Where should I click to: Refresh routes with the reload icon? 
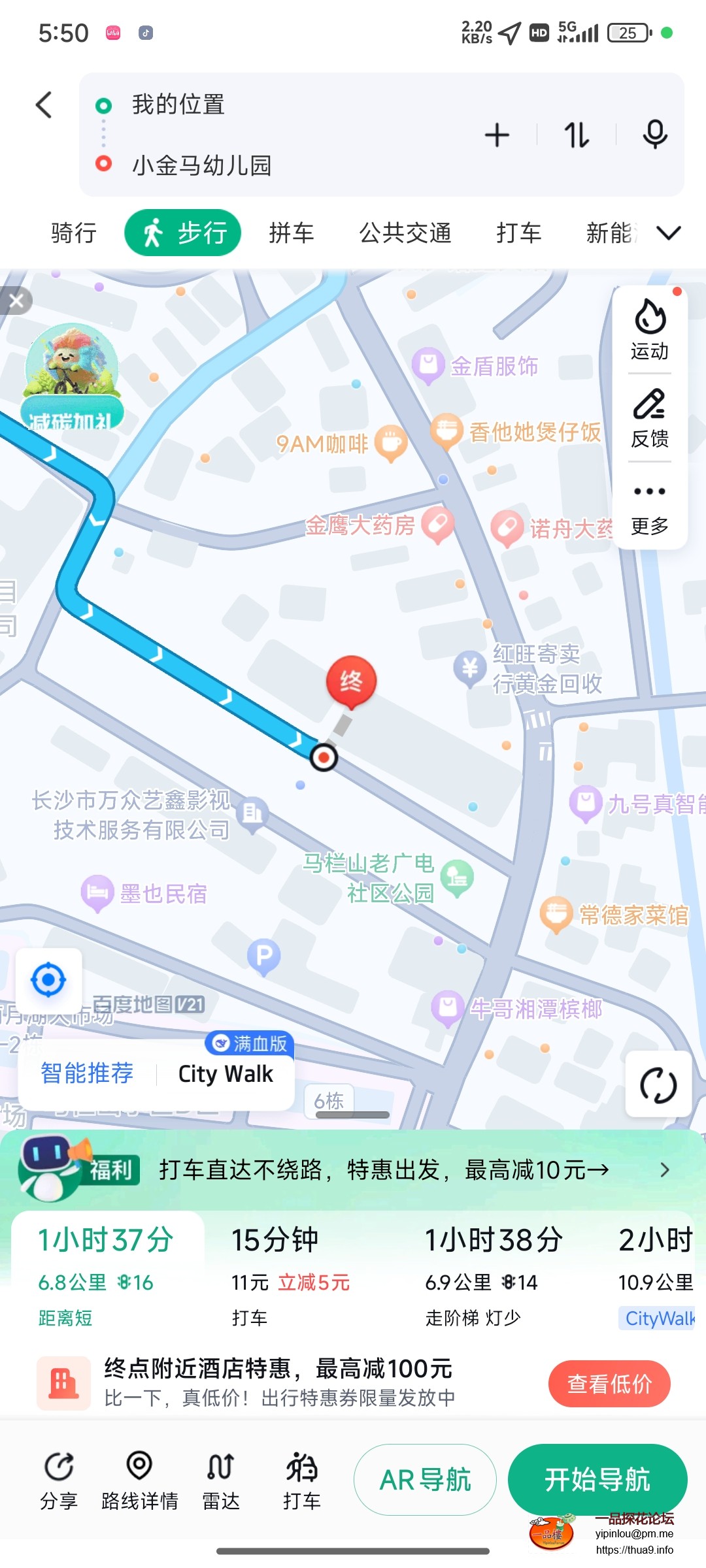(658, 1083)
